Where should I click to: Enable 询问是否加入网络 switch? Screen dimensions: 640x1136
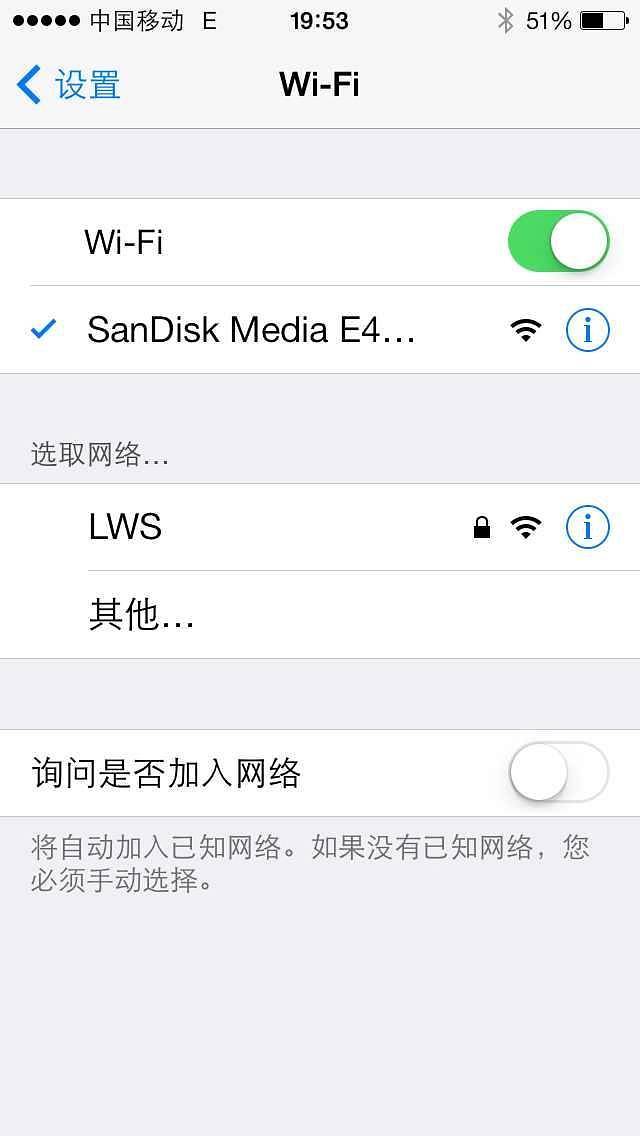coord(558,773)
